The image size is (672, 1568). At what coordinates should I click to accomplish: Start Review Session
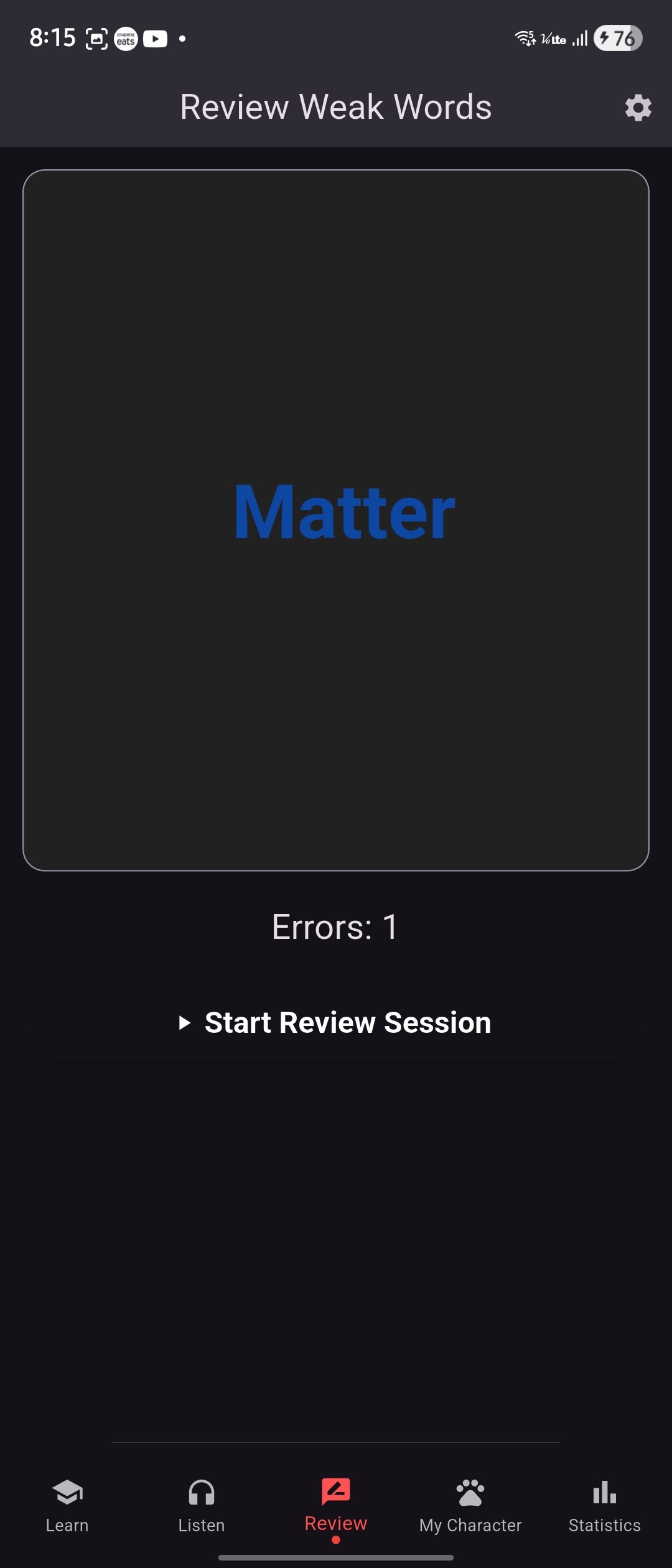click(336, 1022)
